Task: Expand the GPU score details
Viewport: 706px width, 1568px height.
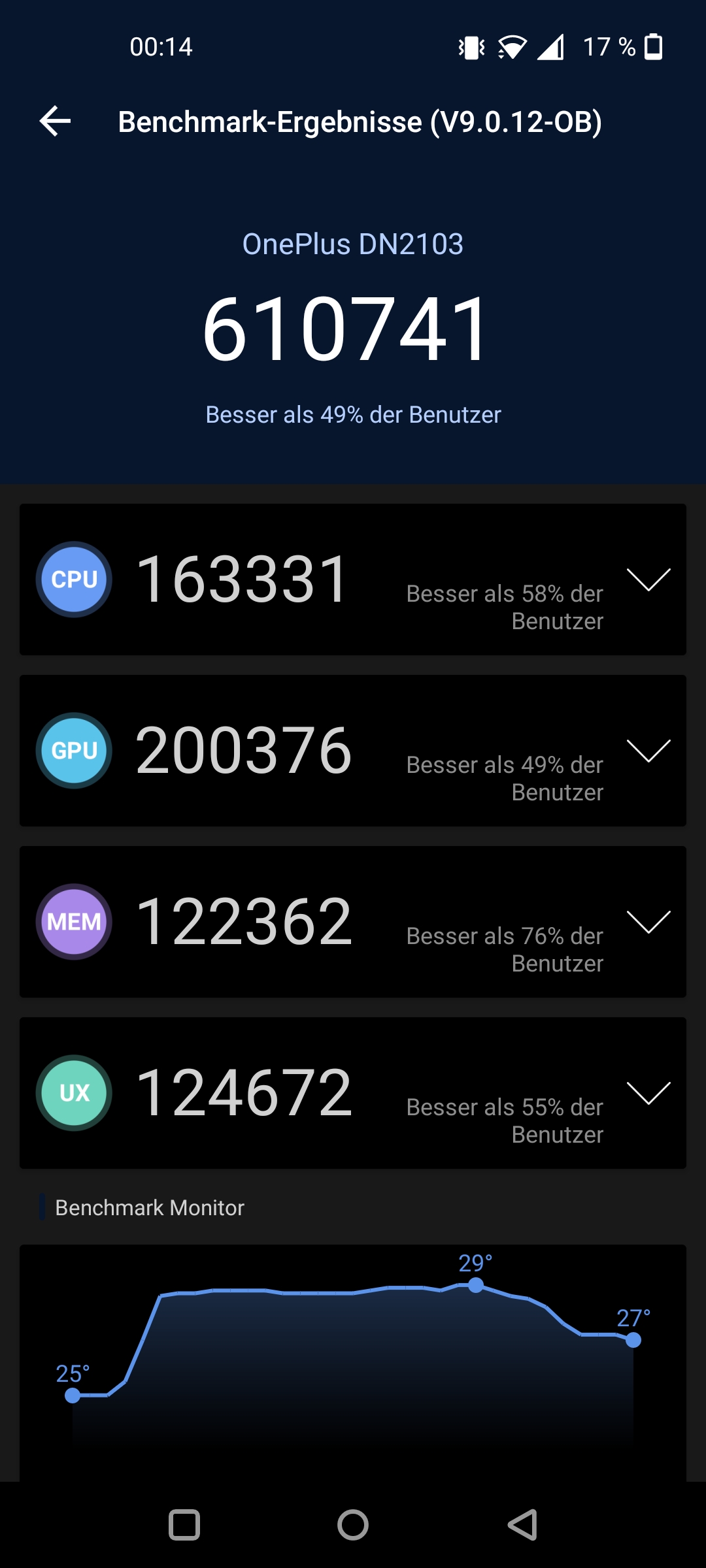Action: 648,751
